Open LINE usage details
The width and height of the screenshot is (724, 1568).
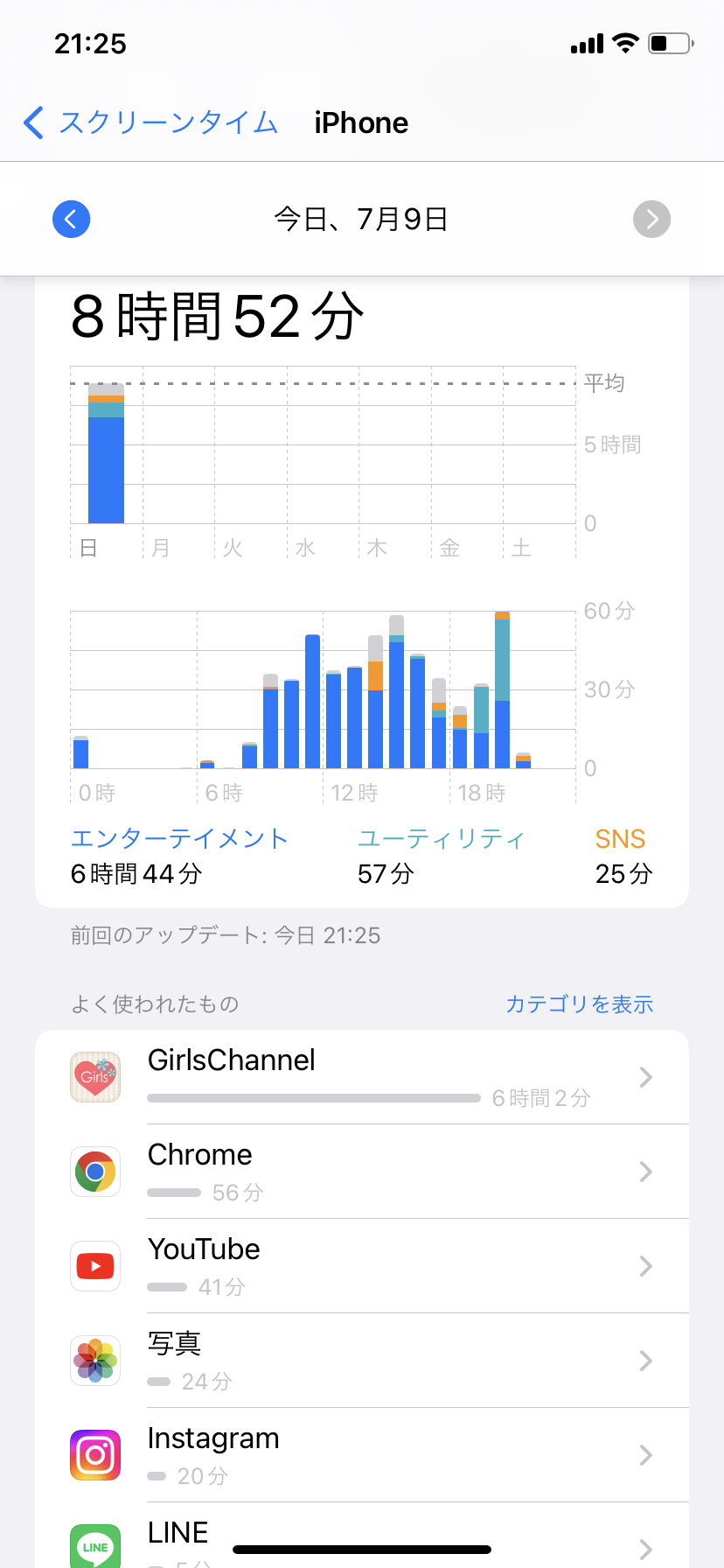[x=362, y=1536]
